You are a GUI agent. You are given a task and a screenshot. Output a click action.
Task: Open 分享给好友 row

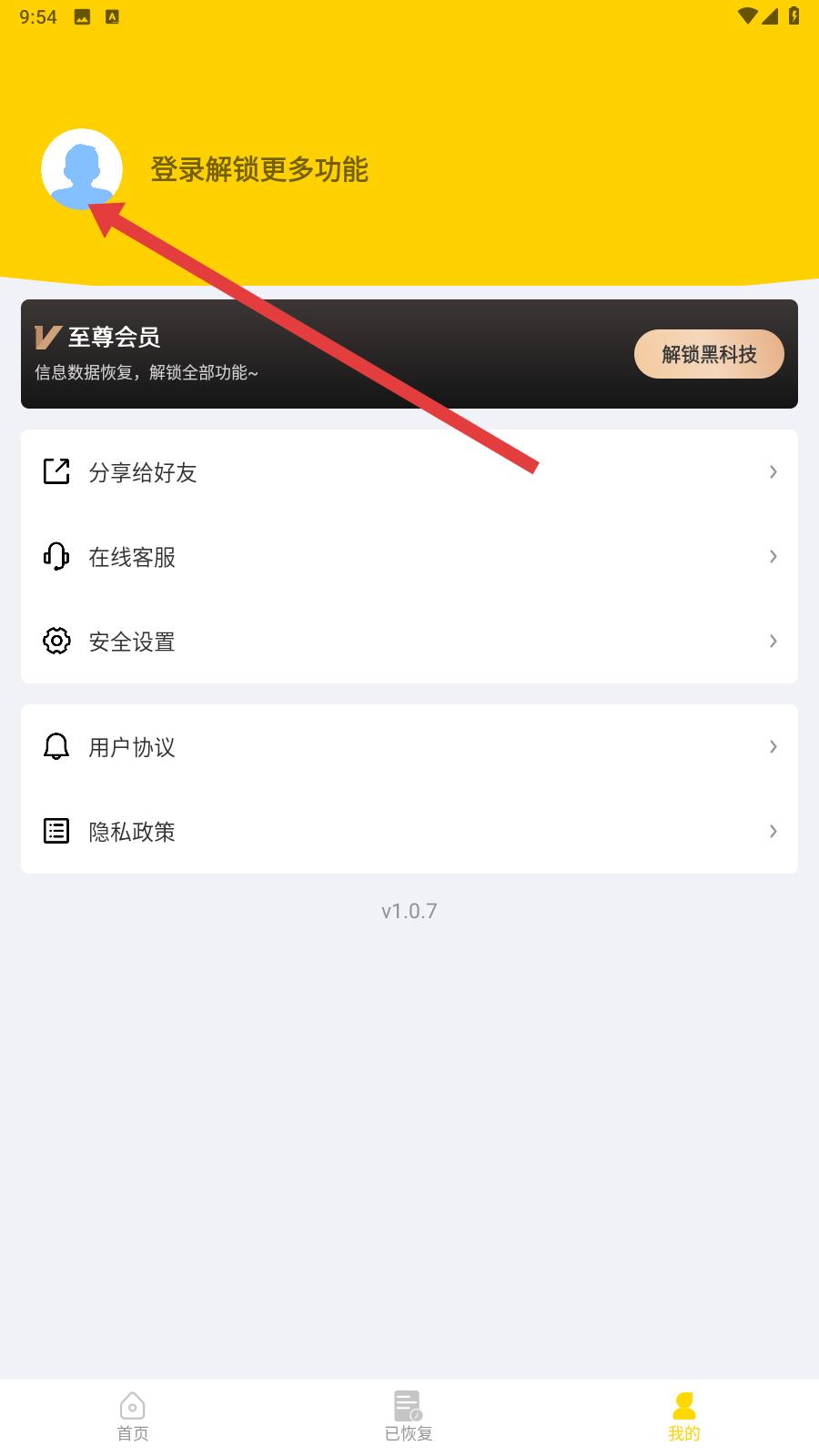coord(409,471)
